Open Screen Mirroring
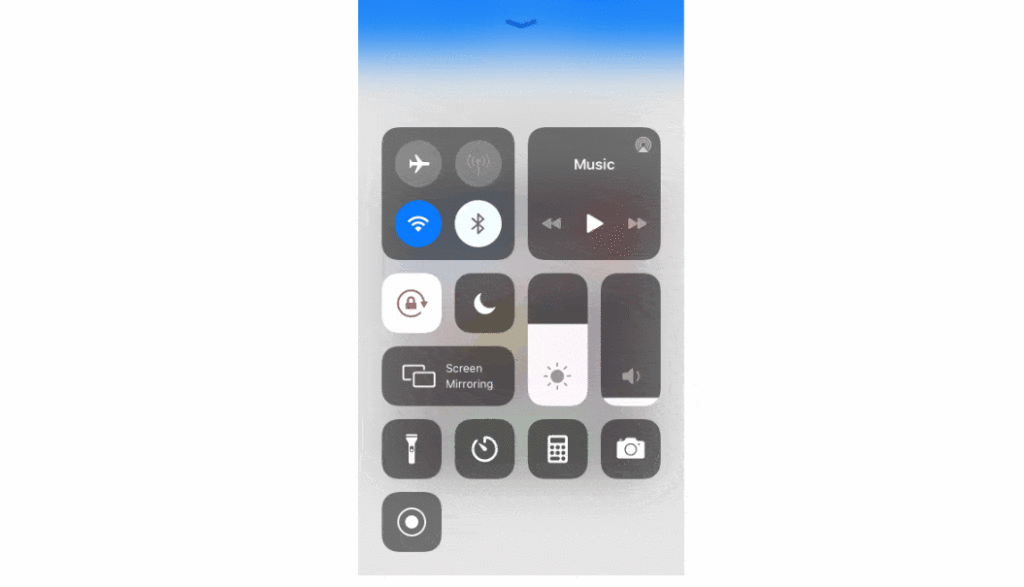This screenshot has height=587, width=1024. point(448,376)
